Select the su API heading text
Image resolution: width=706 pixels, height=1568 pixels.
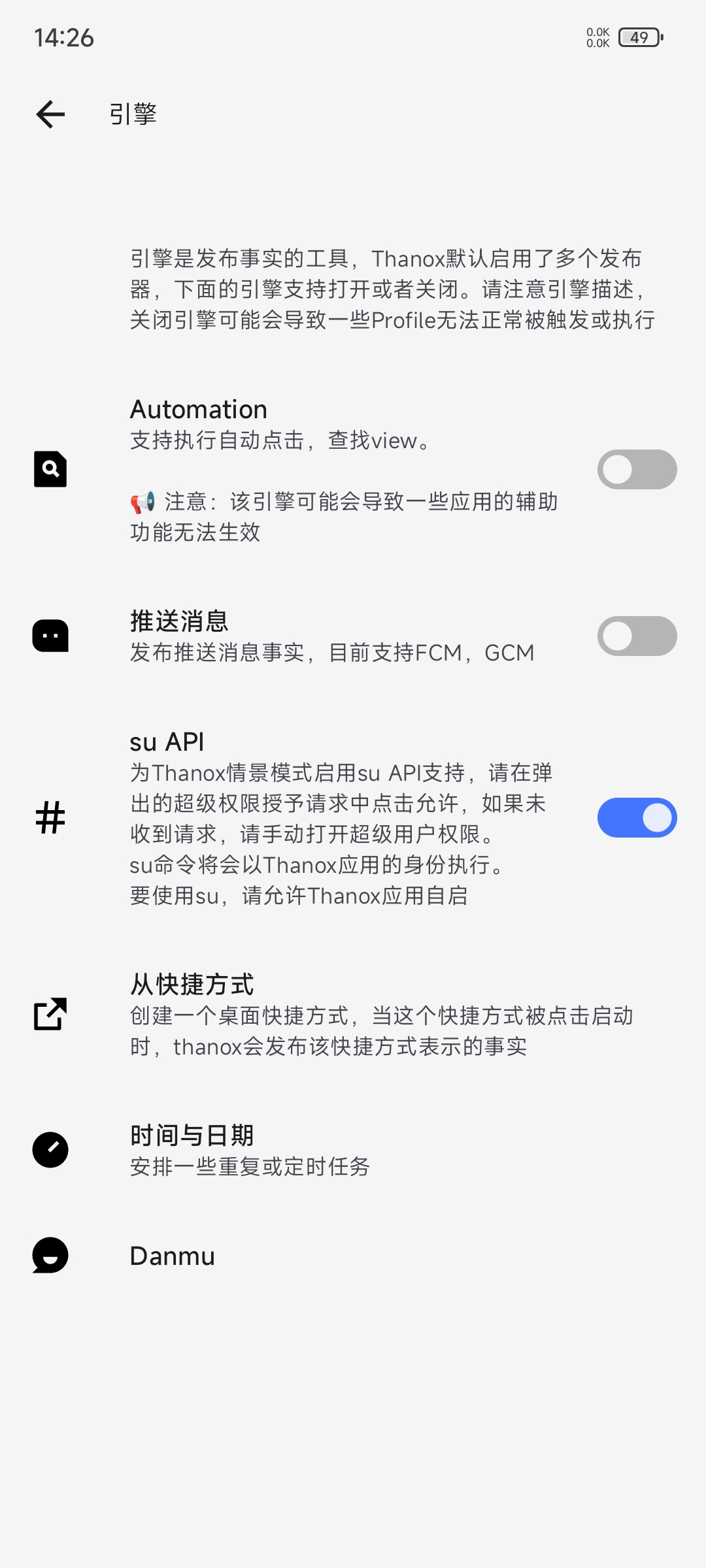coord(167,742)
